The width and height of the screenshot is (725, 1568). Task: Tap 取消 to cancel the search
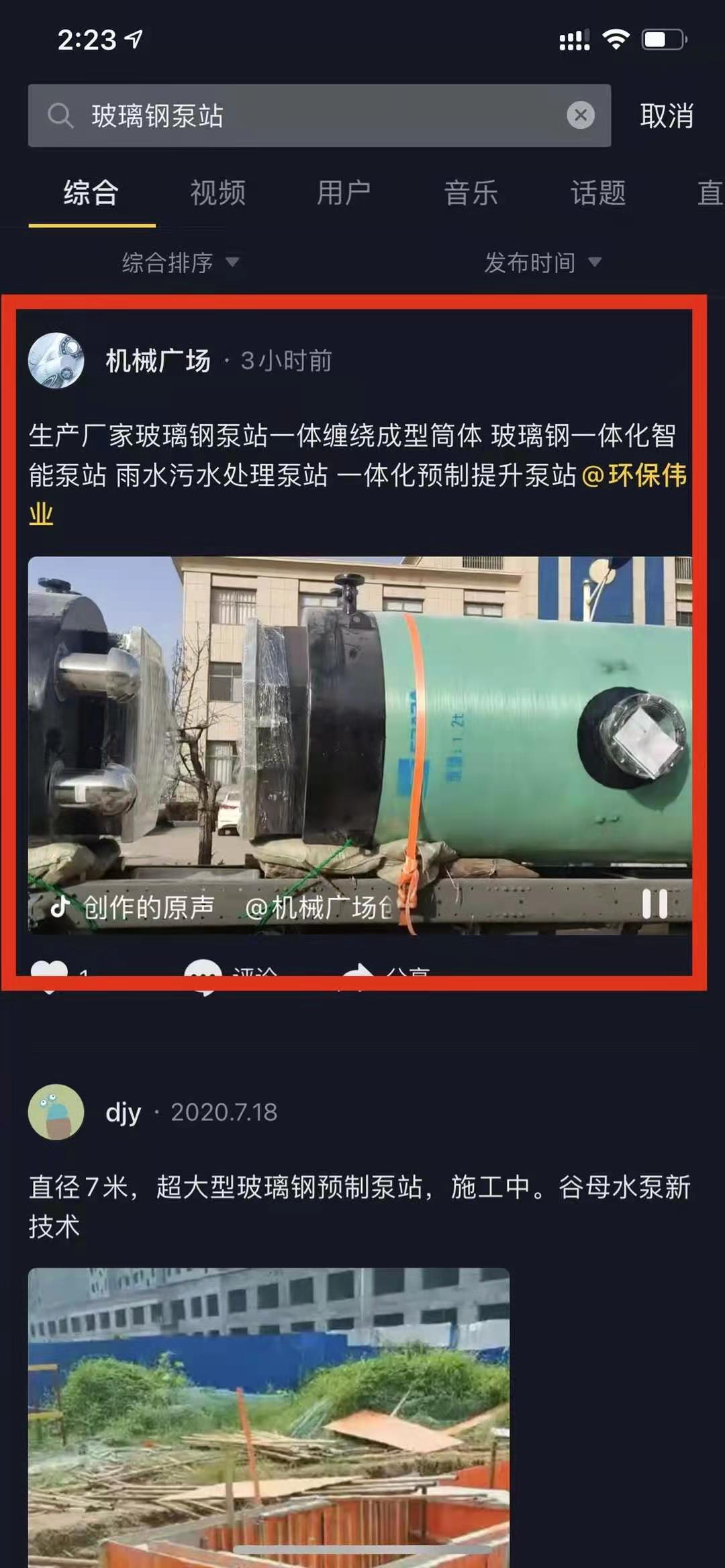[x=667, y=115]
